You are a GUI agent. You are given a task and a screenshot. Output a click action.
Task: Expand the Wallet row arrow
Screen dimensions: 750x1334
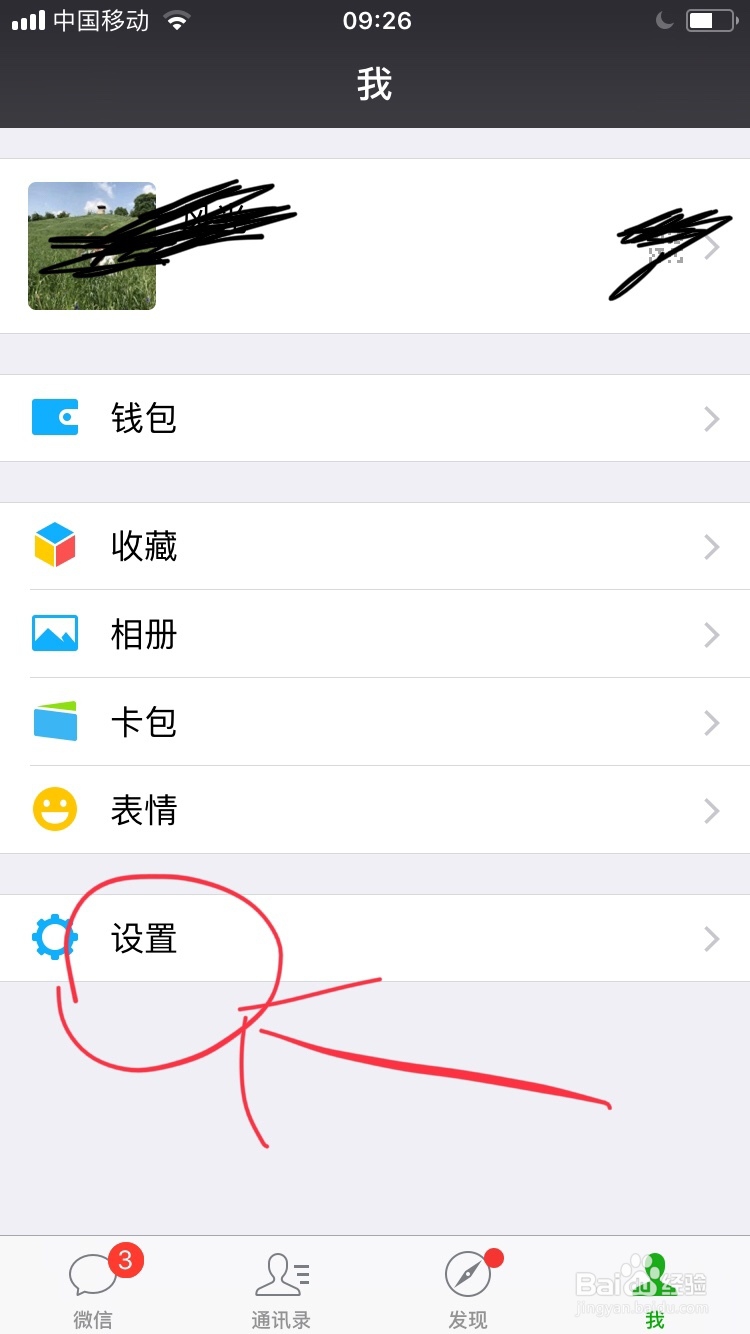(711, 418)
